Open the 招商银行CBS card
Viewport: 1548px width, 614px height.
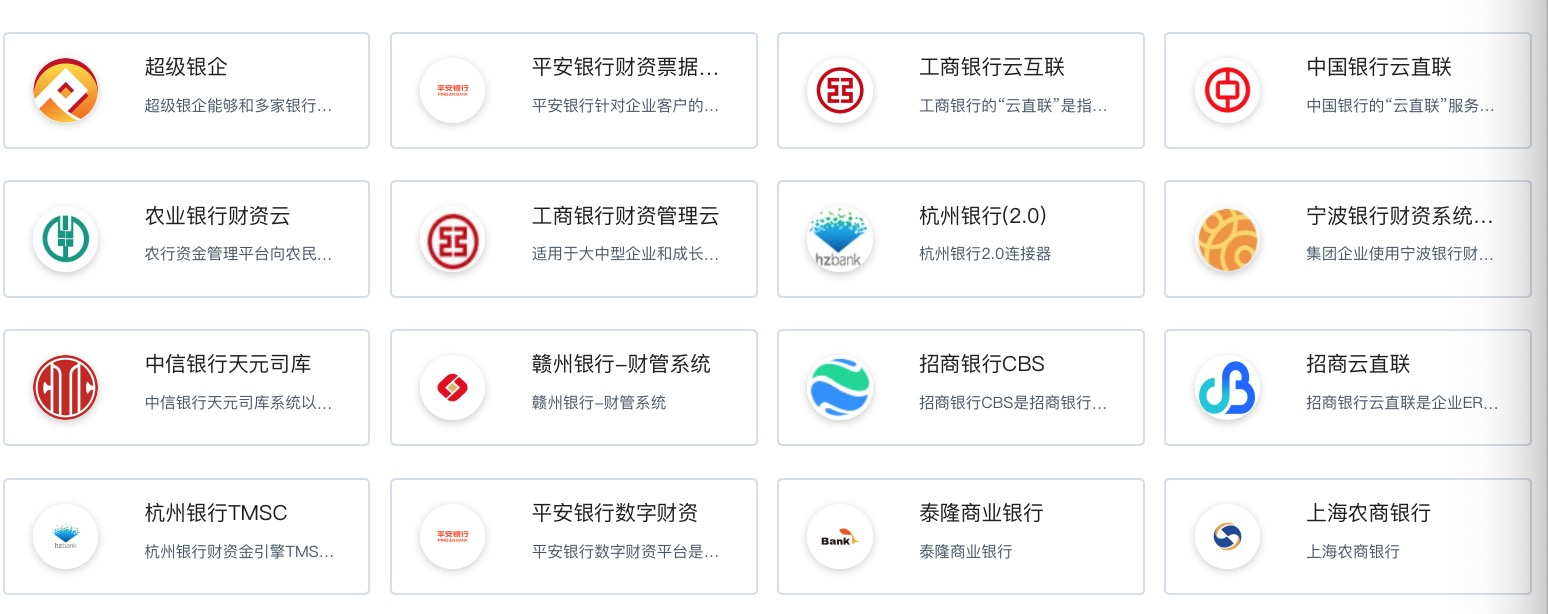(x=960, y=387)
